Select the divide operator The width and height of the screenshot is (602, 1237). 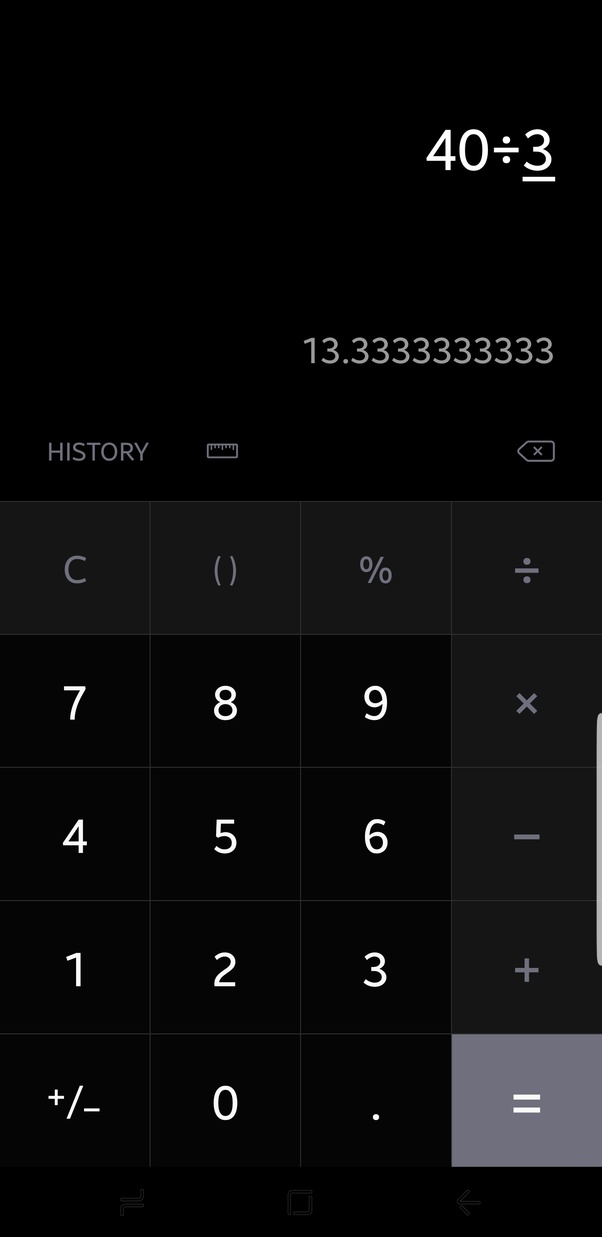[527, 568]
